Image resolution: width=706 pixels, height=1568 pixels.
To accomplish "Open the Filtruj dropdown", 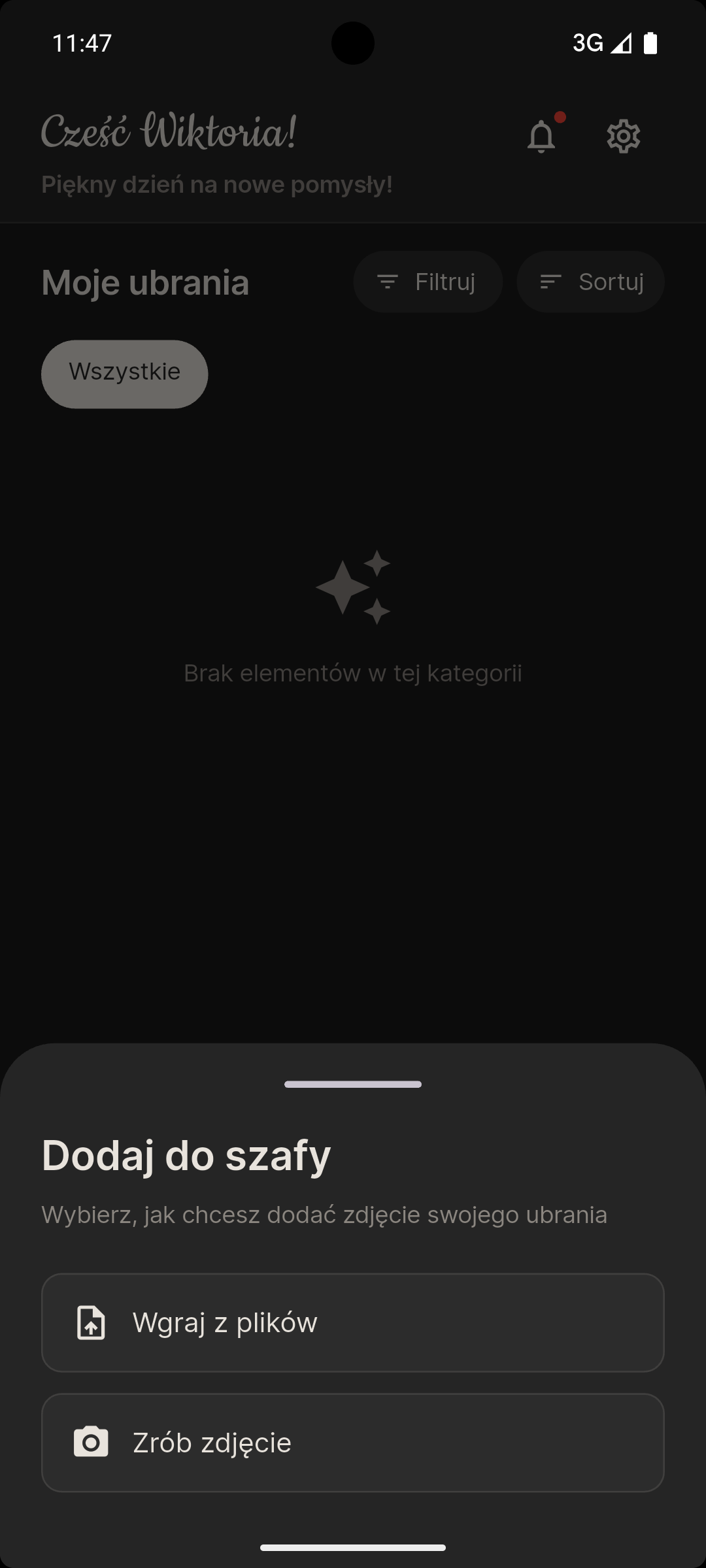I will 428,281.
